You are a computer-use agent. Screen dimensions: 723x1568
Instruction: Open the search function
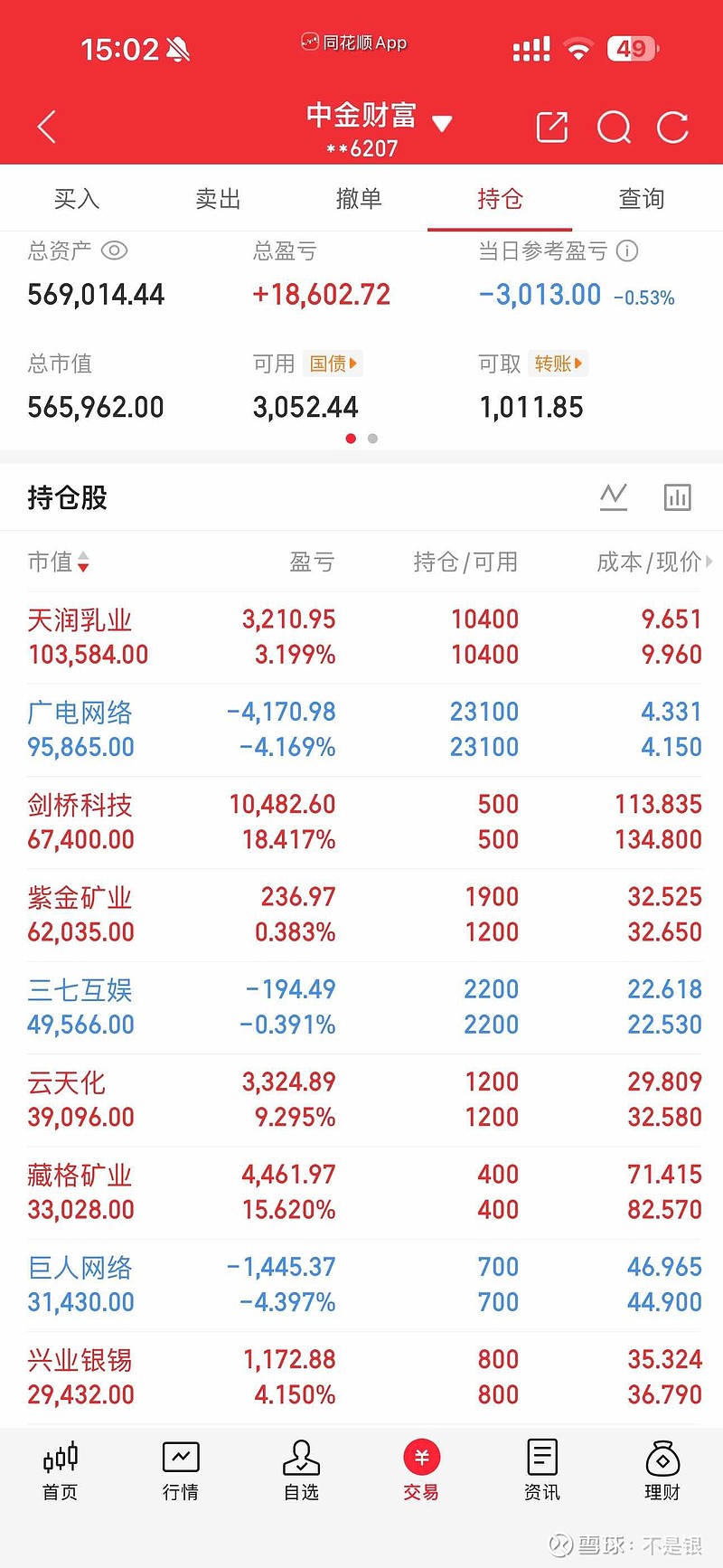[x=614, y=128]
